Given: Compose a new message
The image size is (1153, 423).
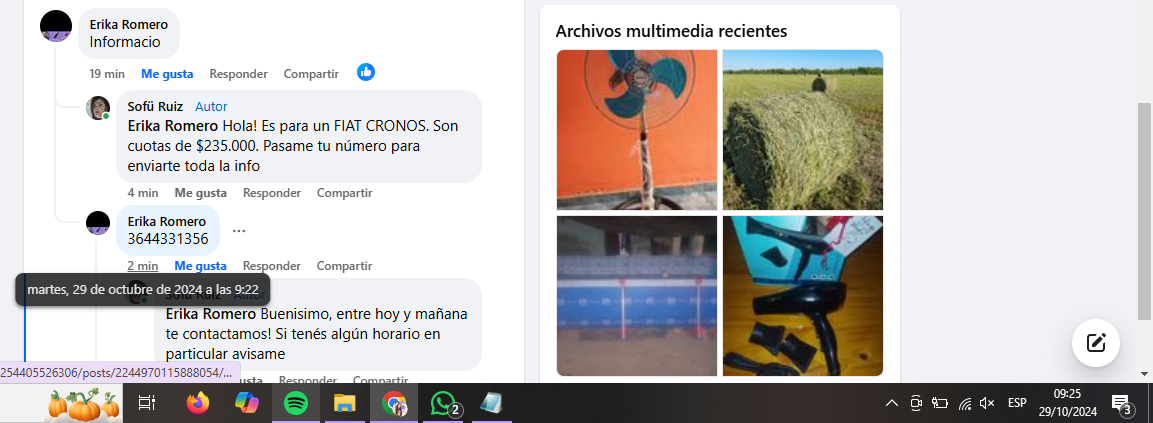Looking at the screenshot, I should point(1095,343).
